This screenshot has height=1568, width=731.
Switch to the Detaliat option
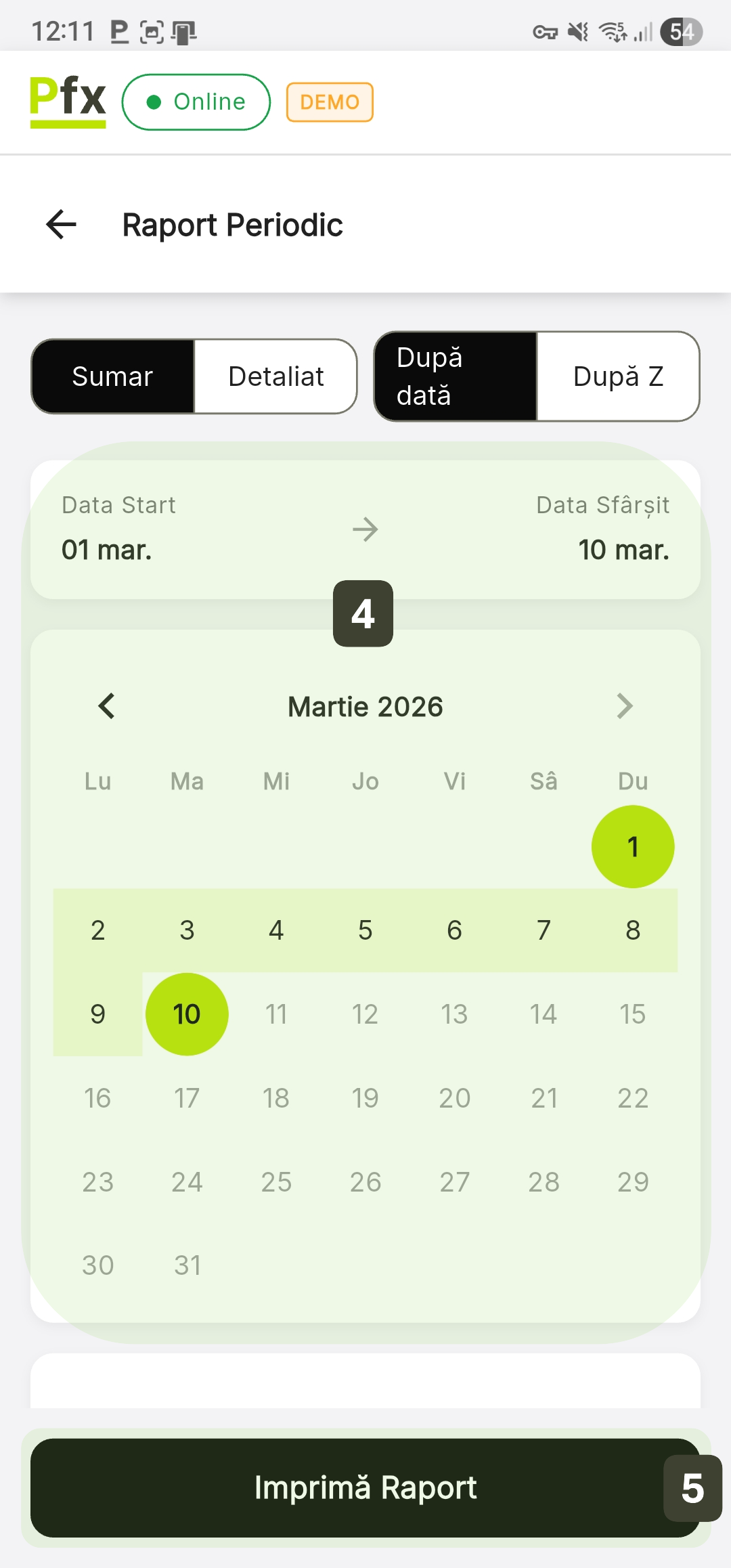pyautogui.click(x=275, y=376)
